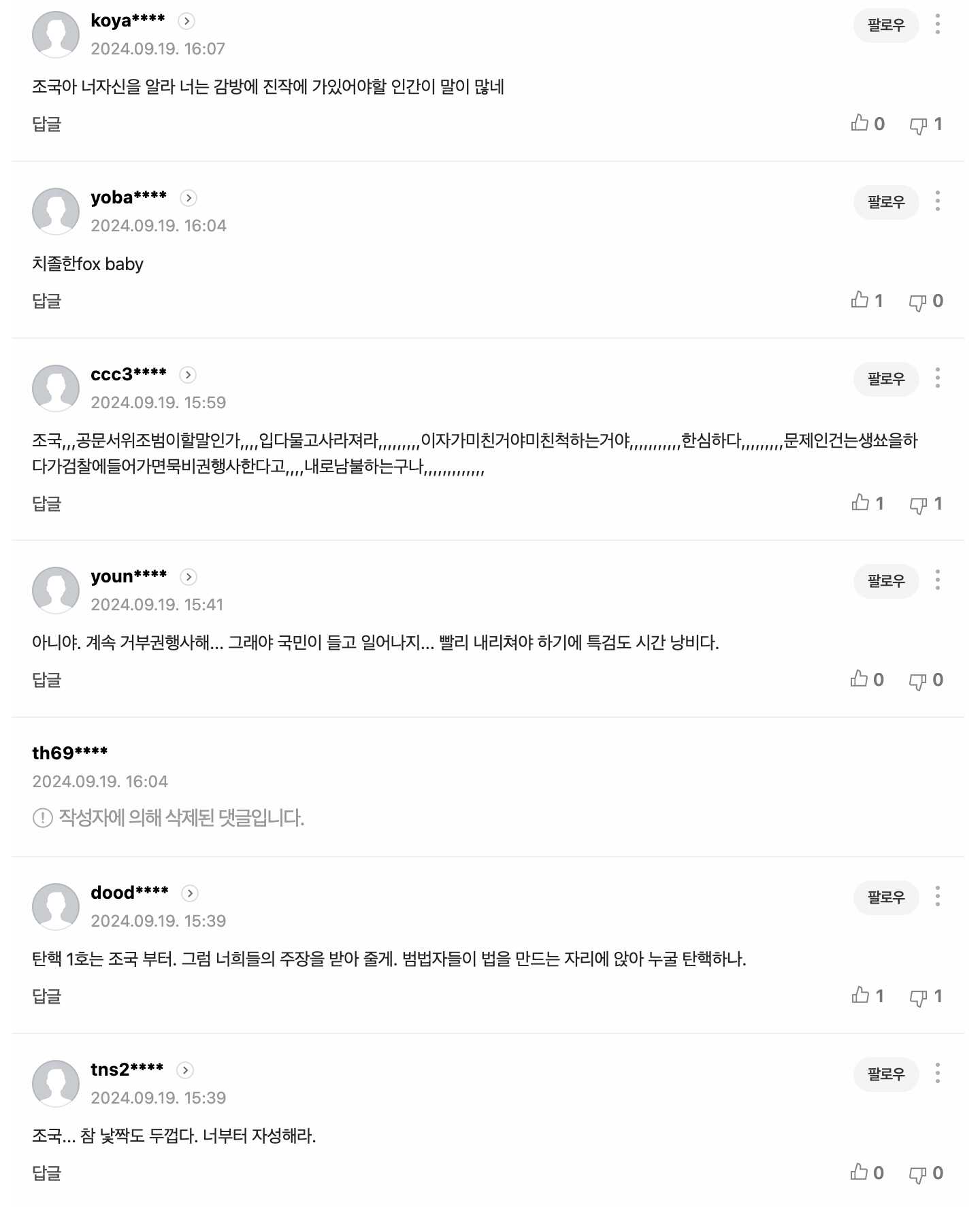Open overflow menu on ccc3**** comment

coord(937,378)
